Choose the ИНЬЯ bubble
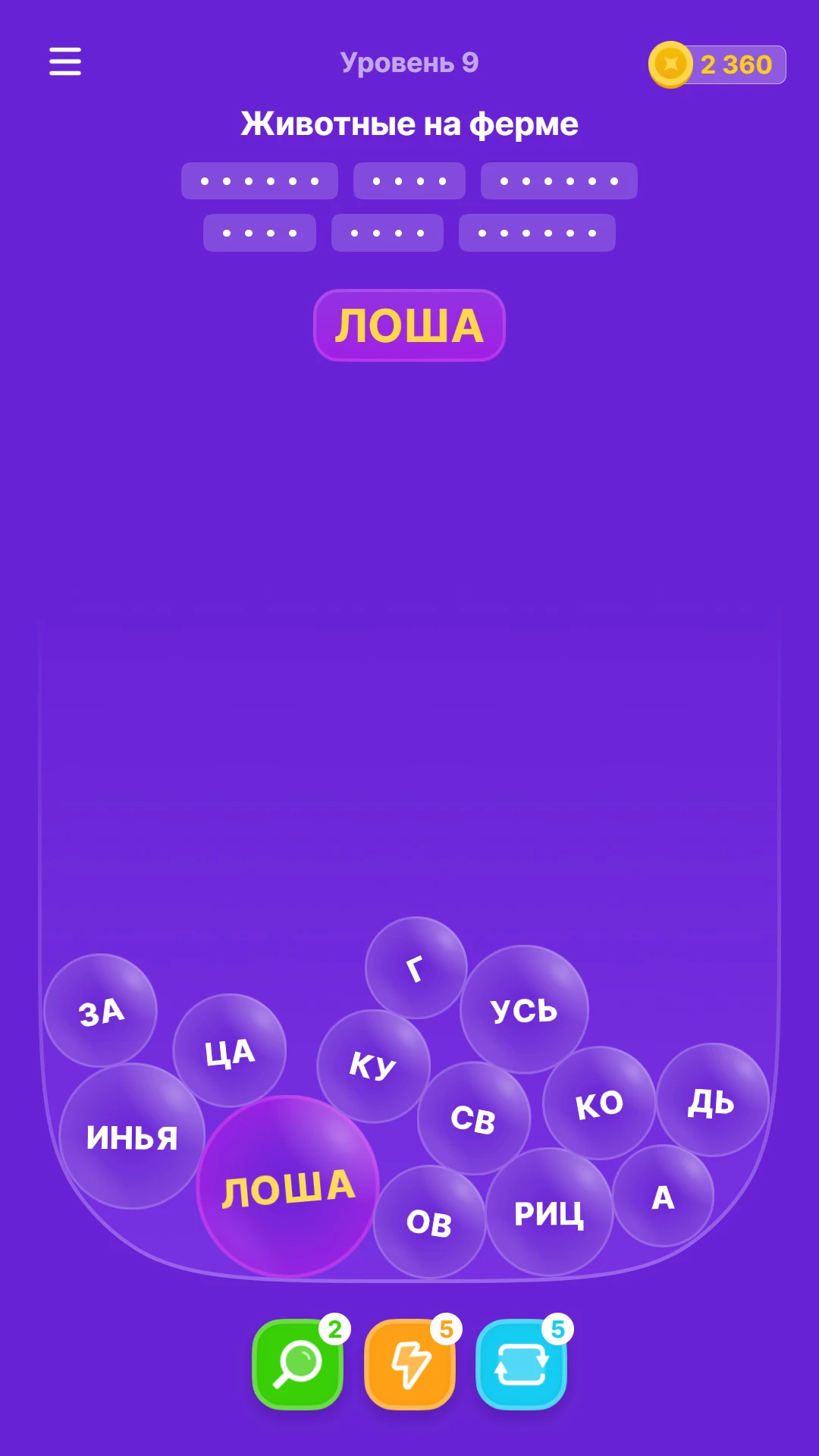 (132, 1135)
